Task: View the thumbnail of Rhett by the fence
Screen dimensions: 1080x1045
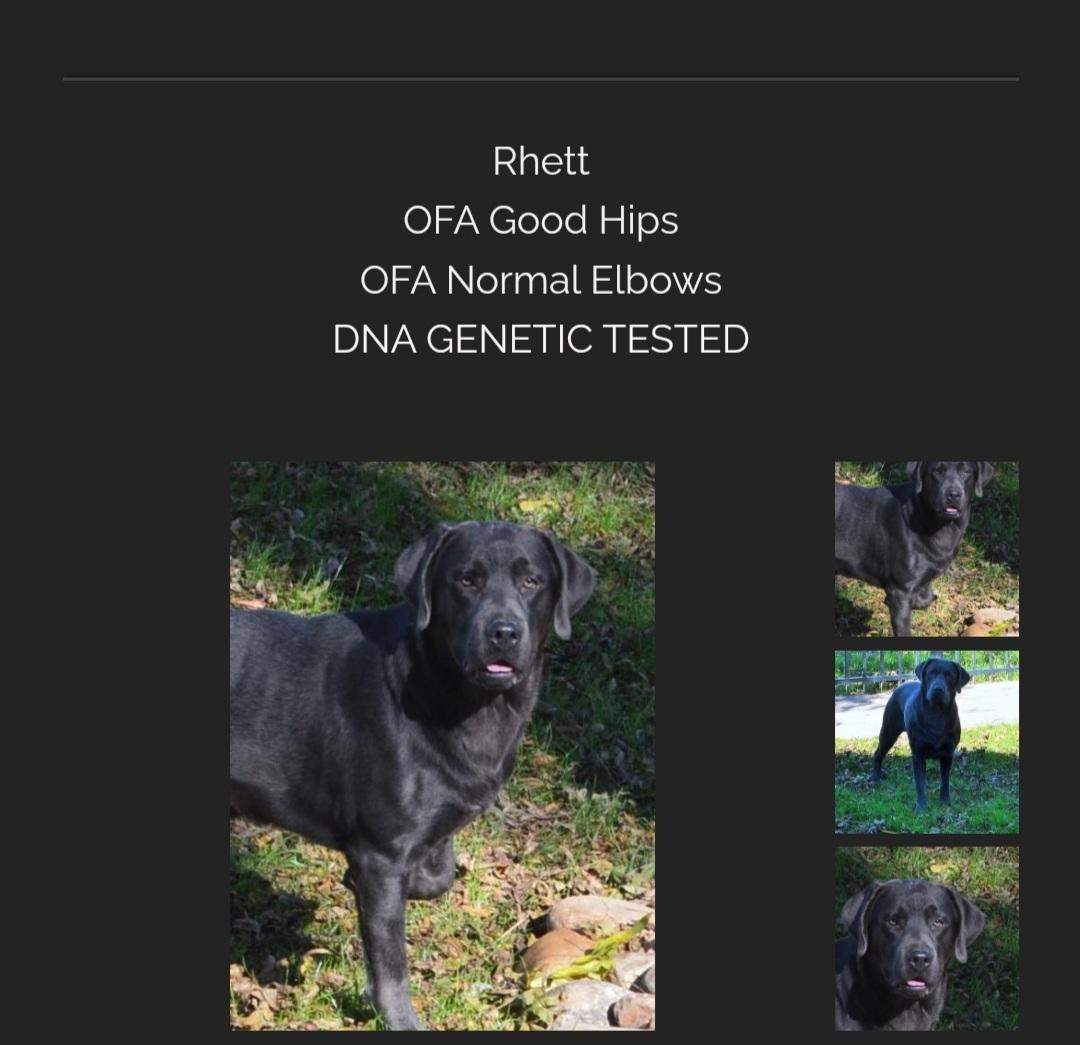Action: coord(926,741)
